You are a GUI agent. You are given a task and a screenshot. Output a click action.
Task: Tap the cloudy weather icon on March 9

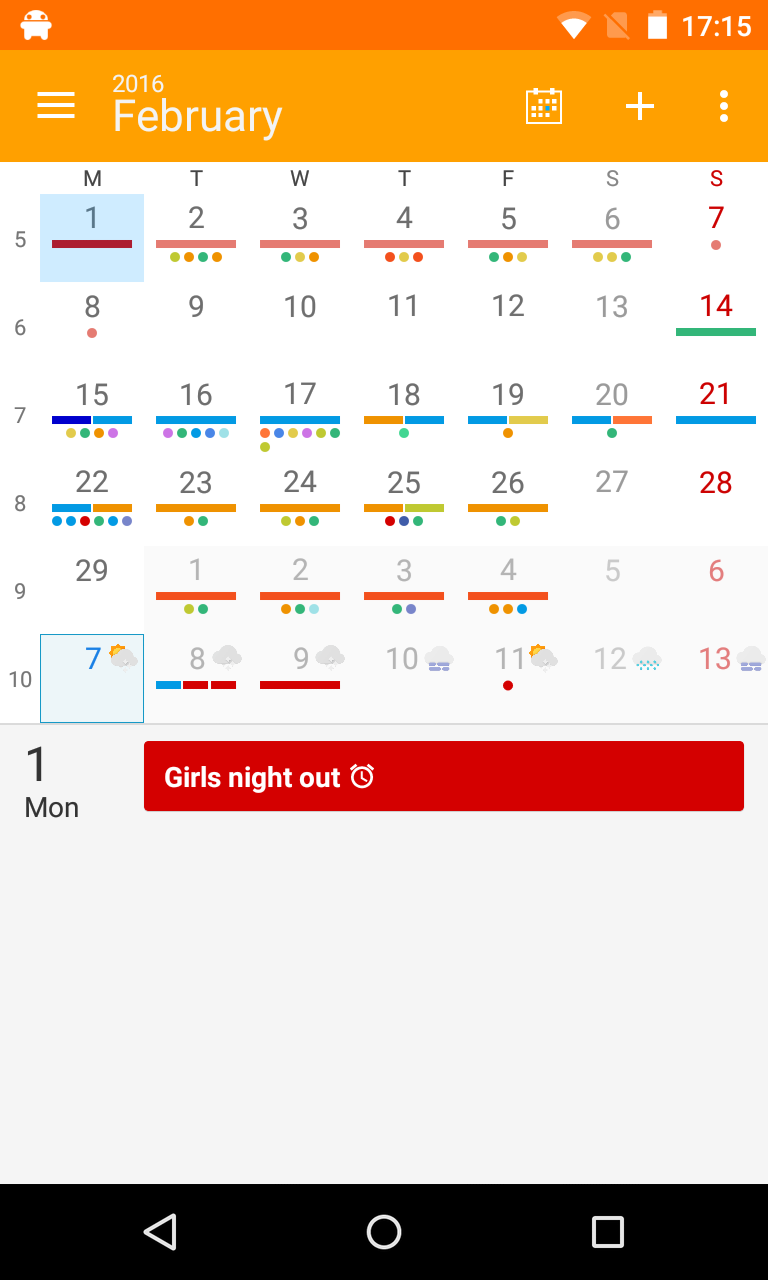[332, 658]
